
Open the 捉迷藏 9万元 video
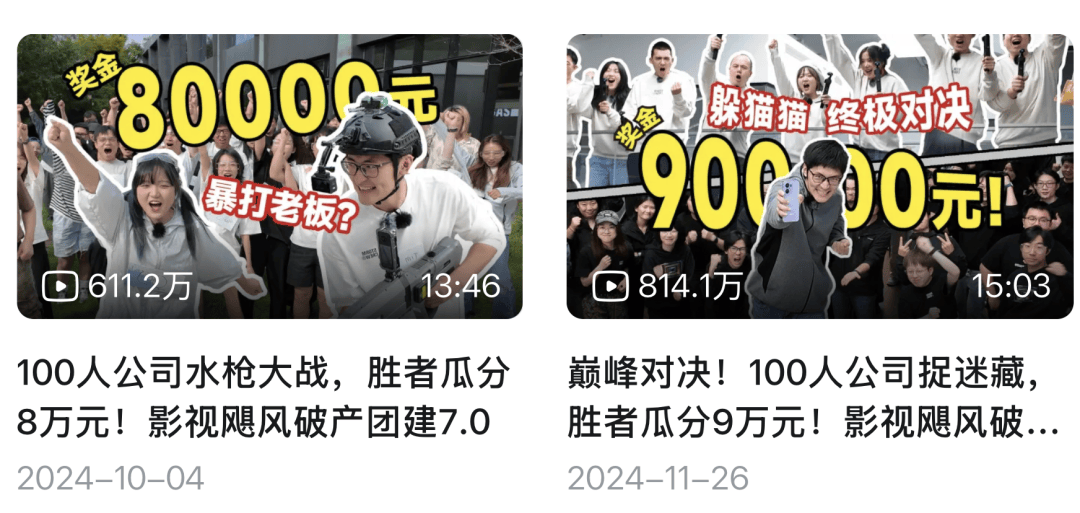click(x=819, y=177)
